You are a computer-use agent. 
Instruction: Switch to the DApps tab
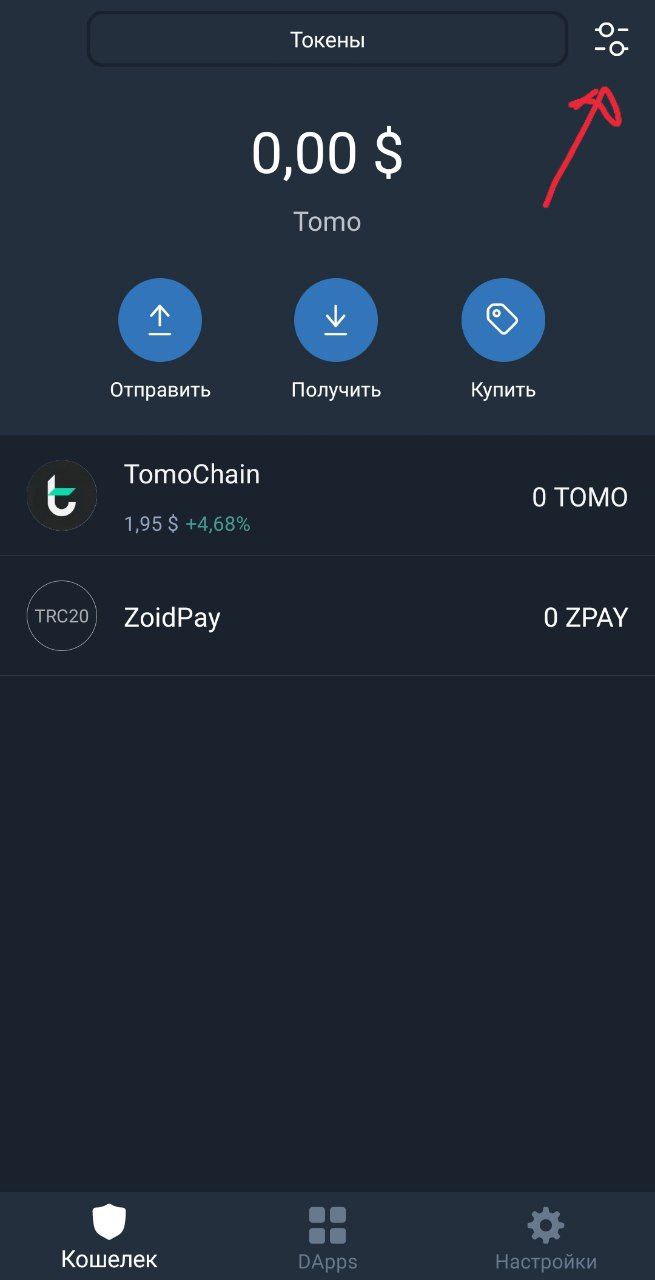pyautogui.click(x=327, y=1236)
